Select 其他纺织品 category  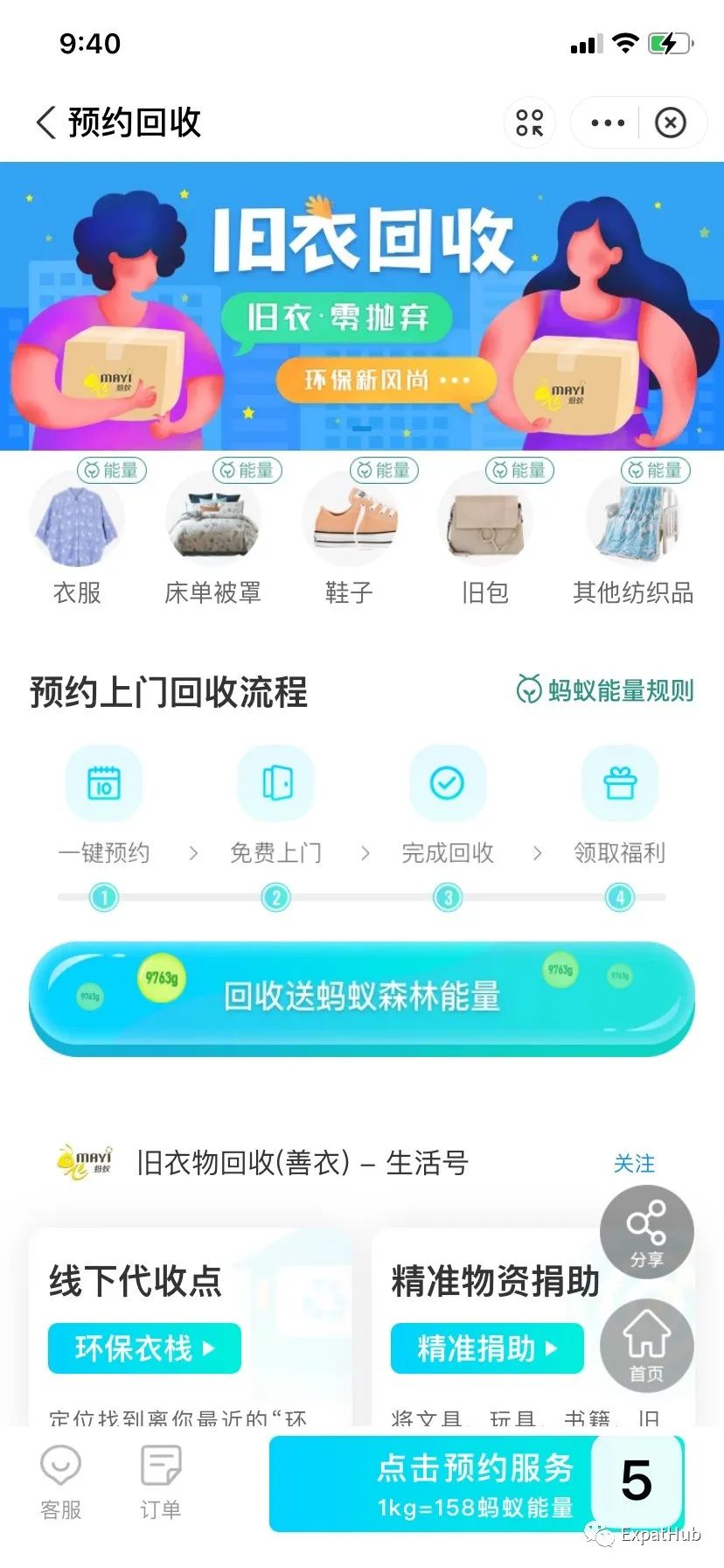coord(633,534)
